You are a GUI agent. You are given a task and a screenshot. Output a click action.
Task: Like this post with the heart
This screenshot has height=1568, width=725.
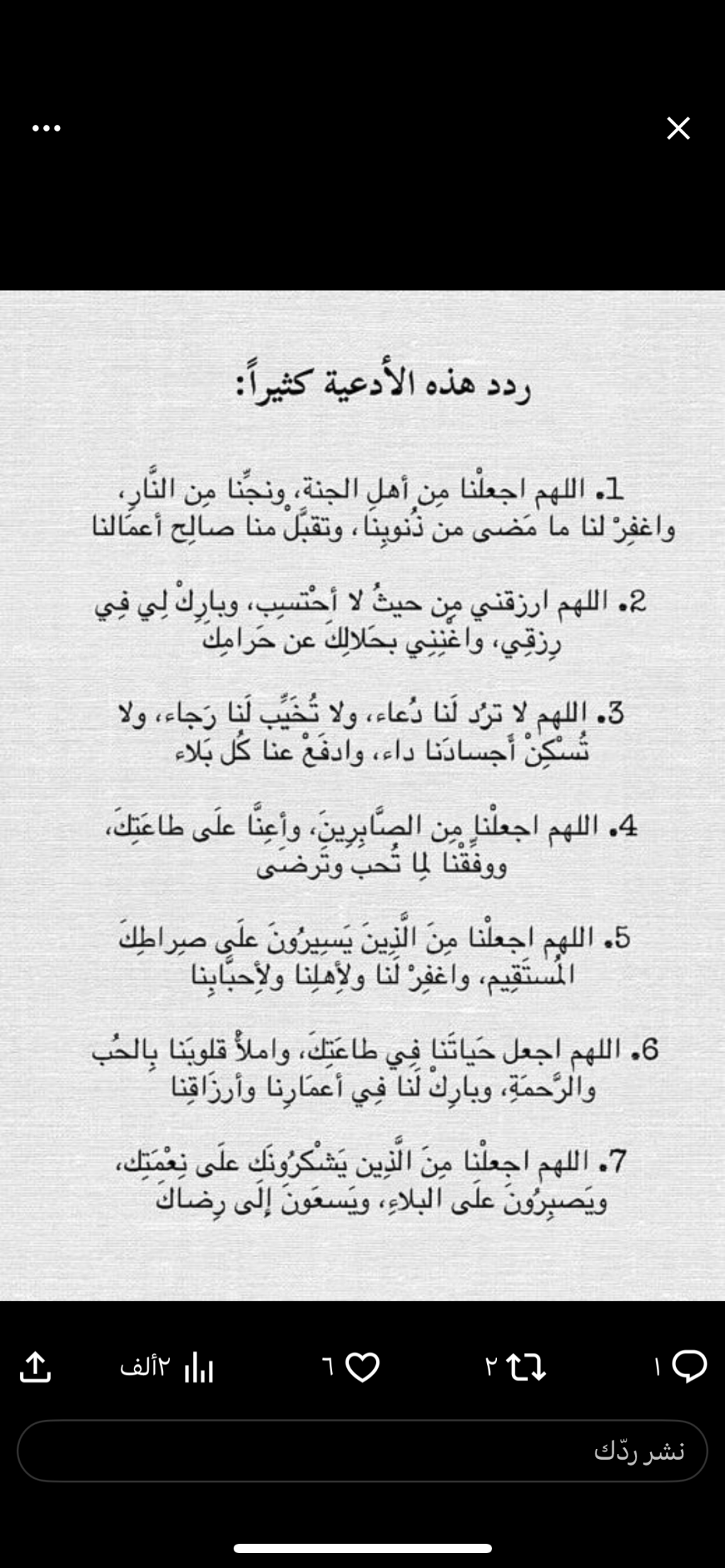coord(362,1367)
